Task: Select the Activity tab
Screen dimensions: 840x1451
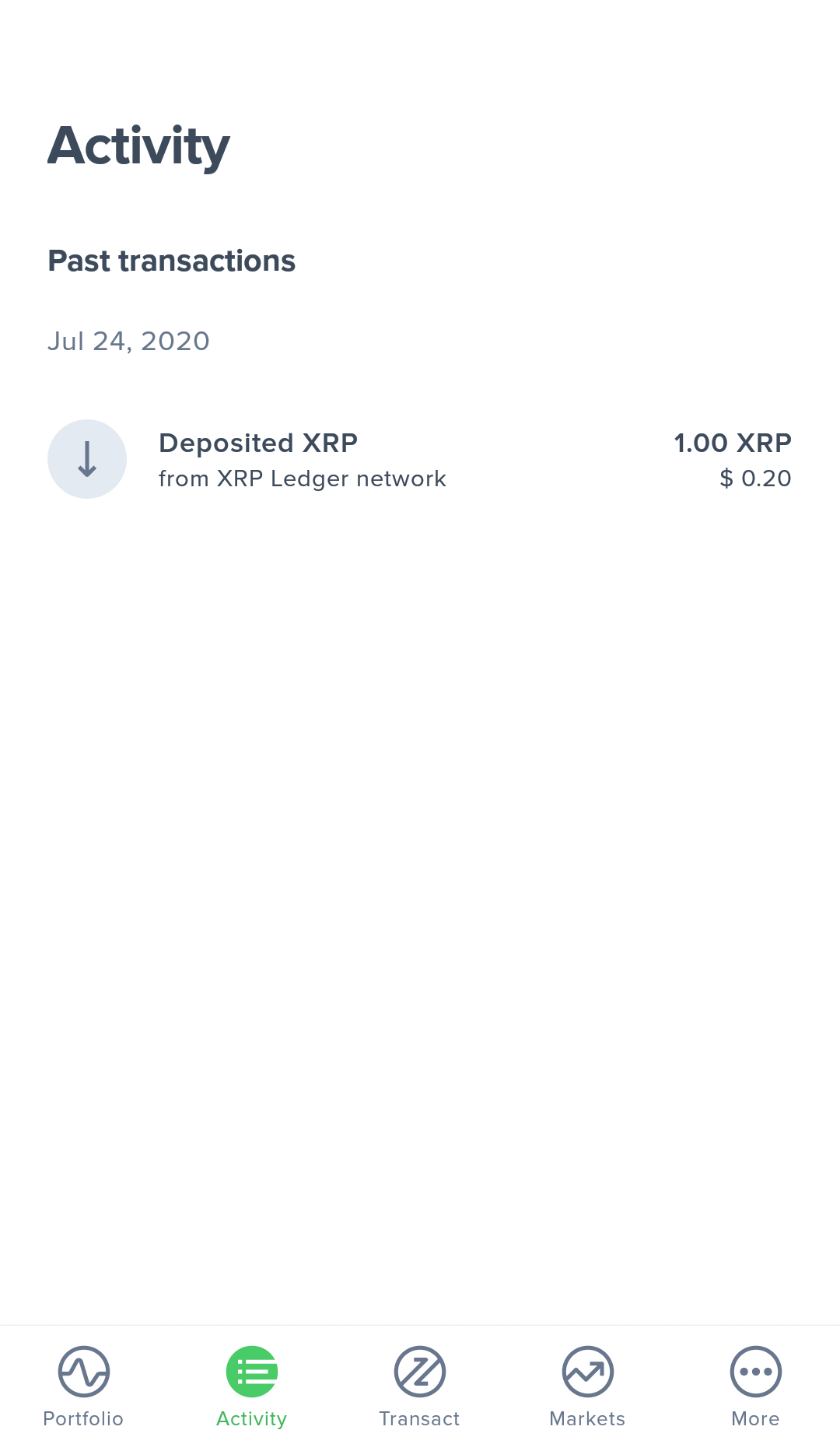Action: point(252,1387)
